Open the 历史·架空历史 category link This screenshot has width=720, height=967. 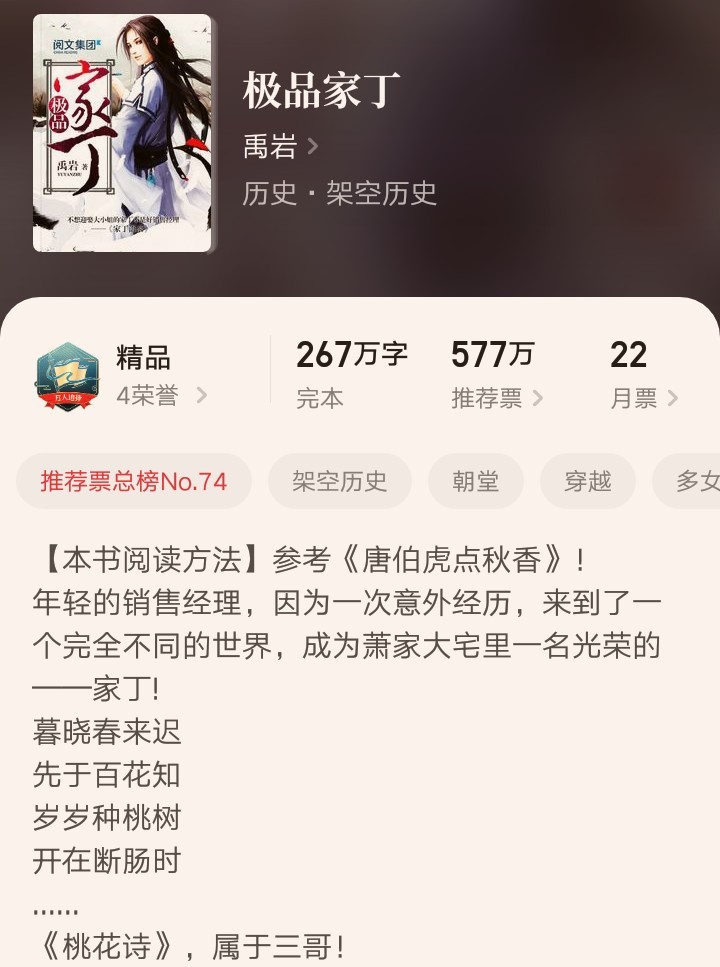click(x=340, y=193)
